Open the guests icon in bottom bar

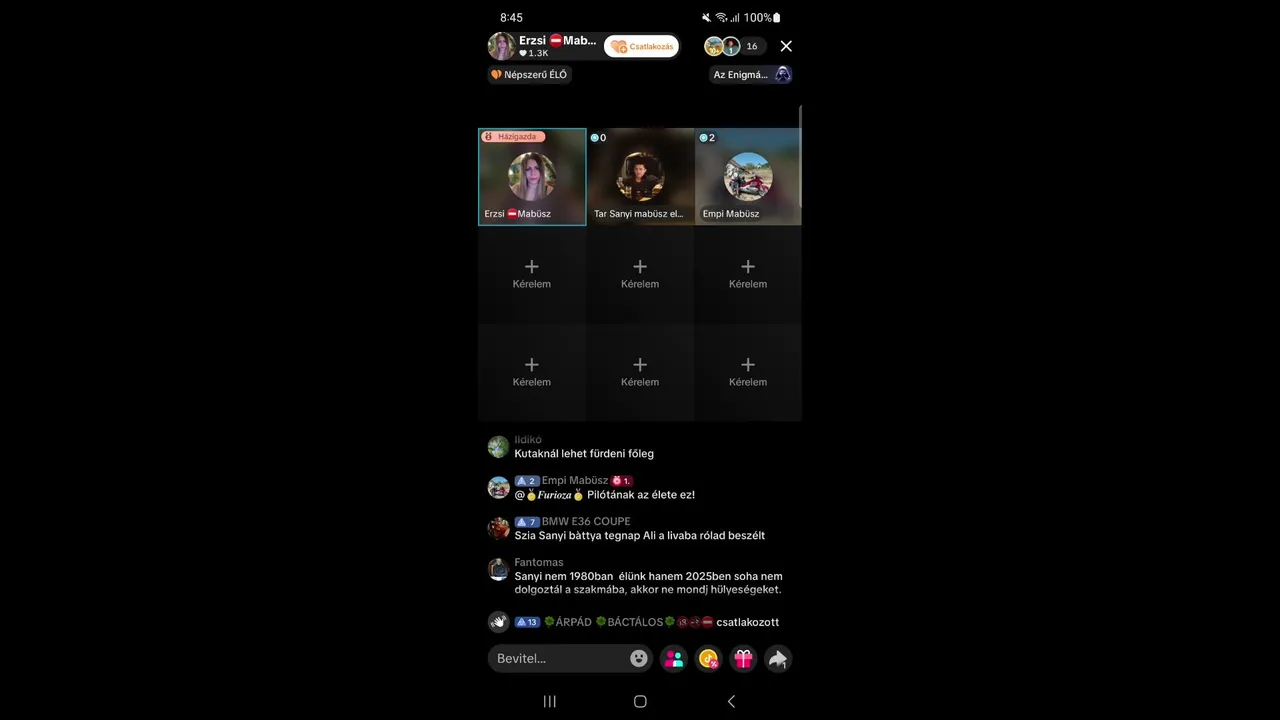click(x=674, y=658)
